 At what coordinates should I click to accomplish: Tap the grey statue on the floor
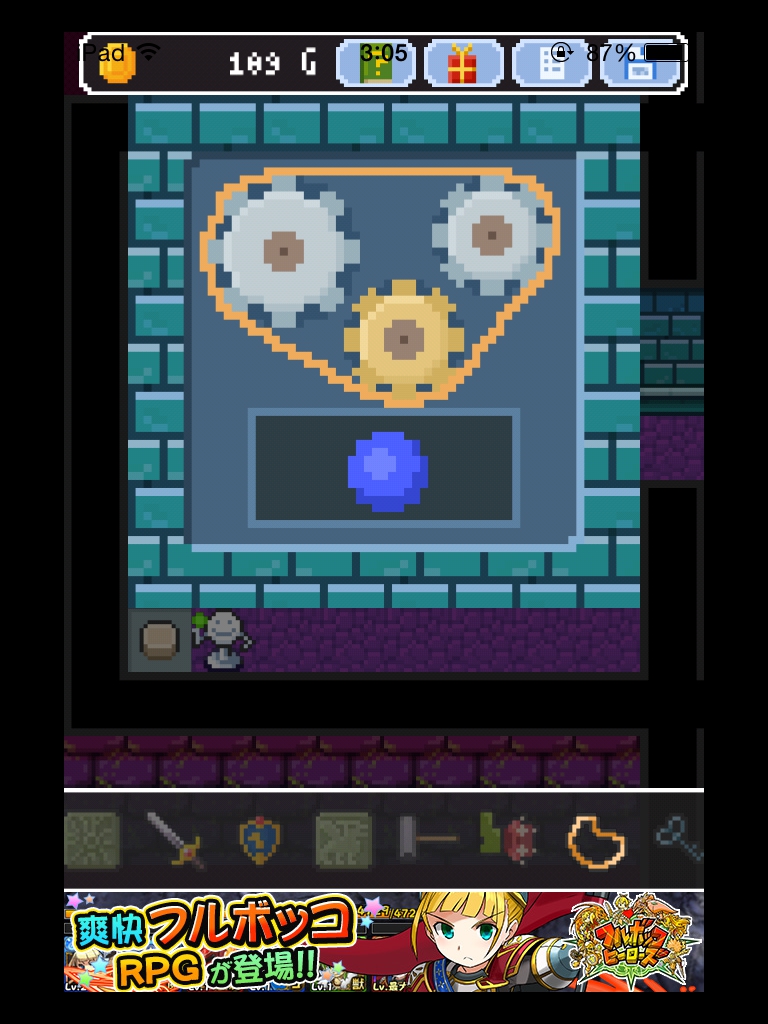click(222, 640)
